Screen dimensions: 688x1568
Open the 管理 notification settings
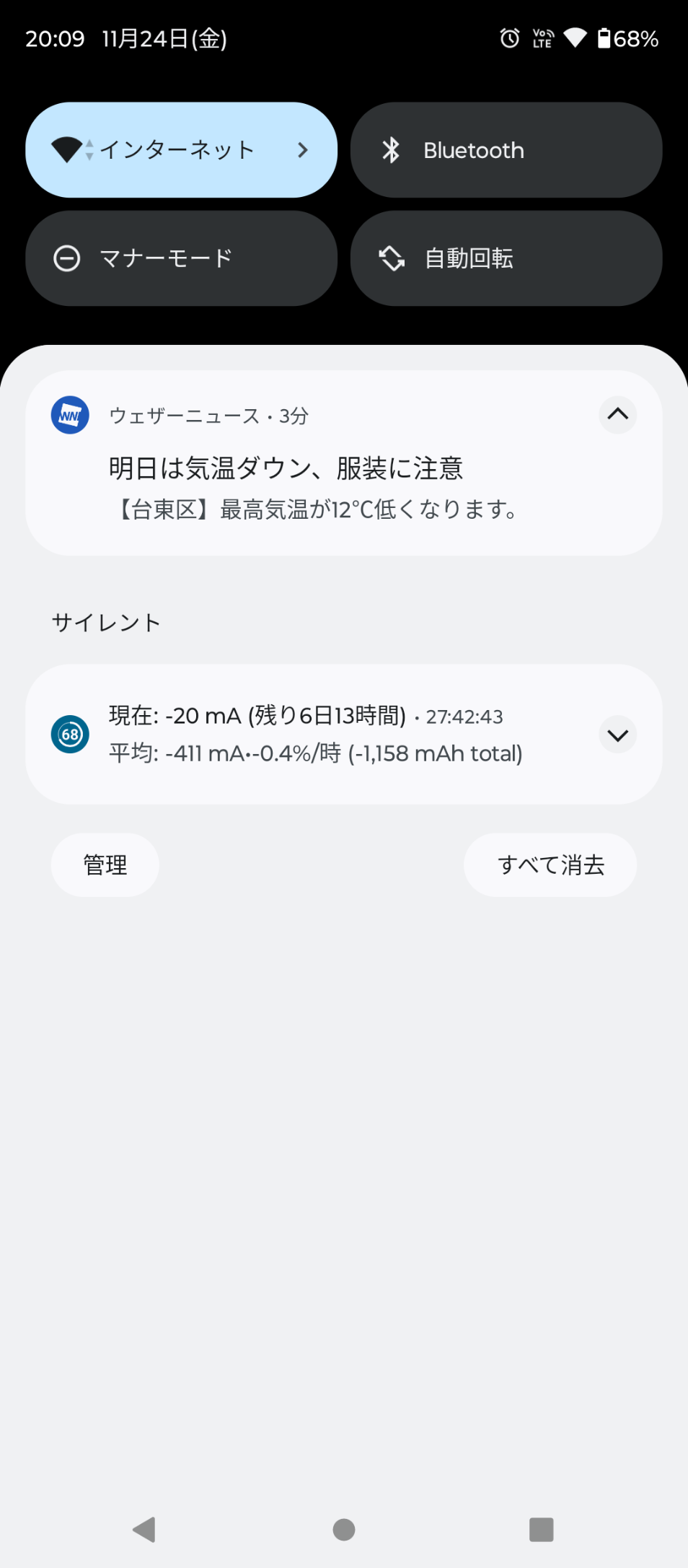point(105,865)
